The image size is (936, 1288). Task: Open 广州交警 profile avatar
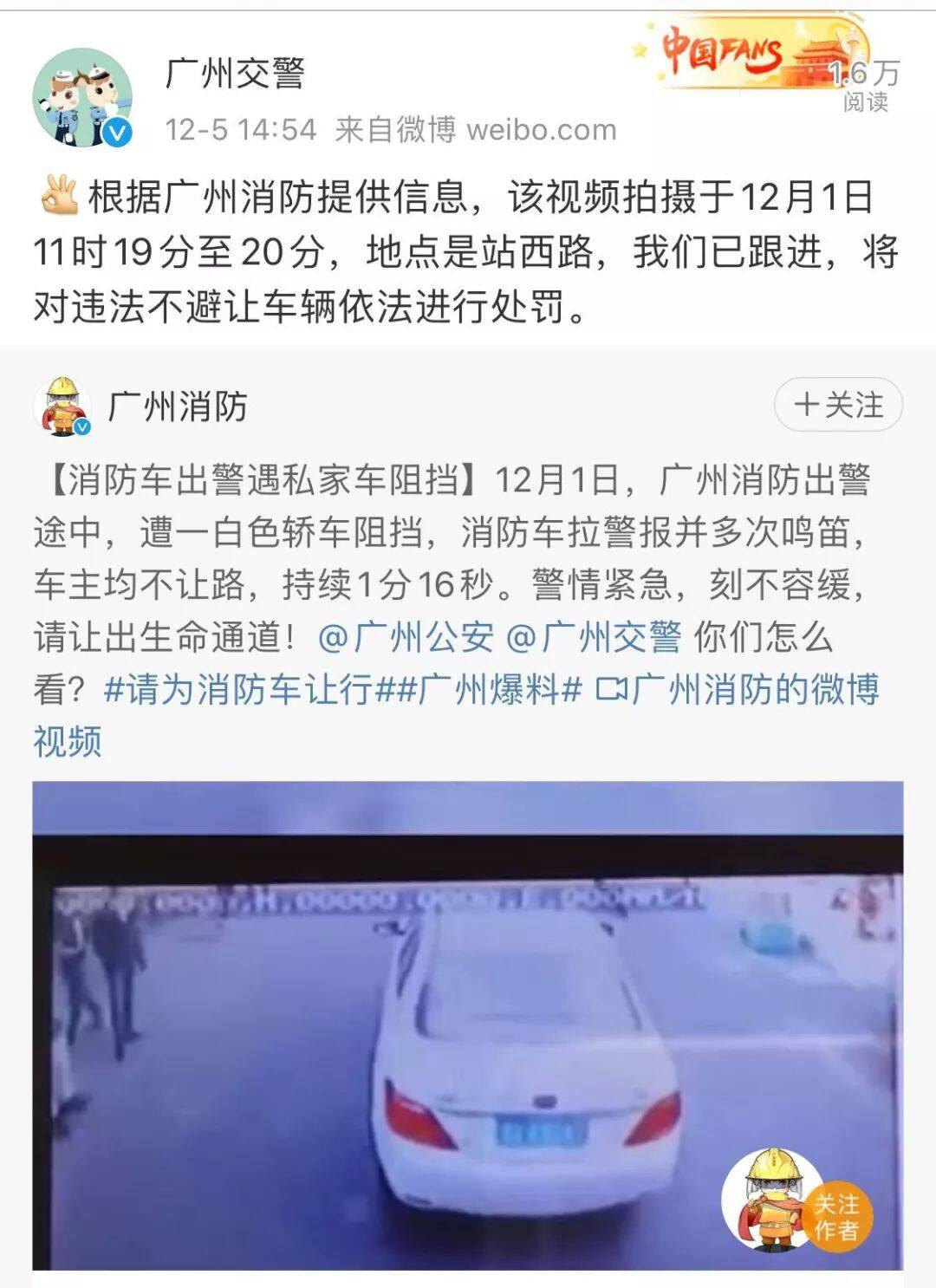[x=82, y=98]
